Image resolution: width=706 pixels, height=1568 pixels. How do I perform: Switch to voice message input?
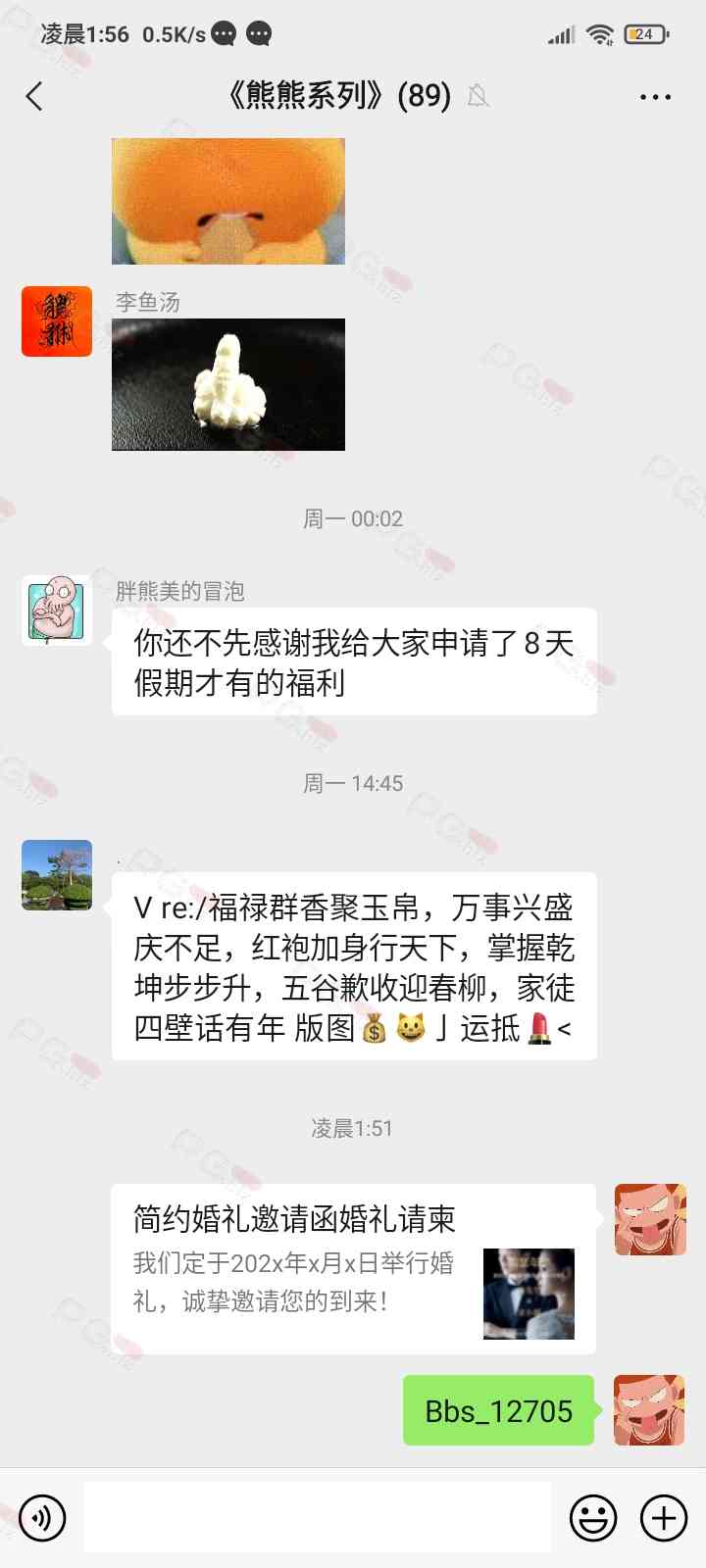(x=42, y=1518)
